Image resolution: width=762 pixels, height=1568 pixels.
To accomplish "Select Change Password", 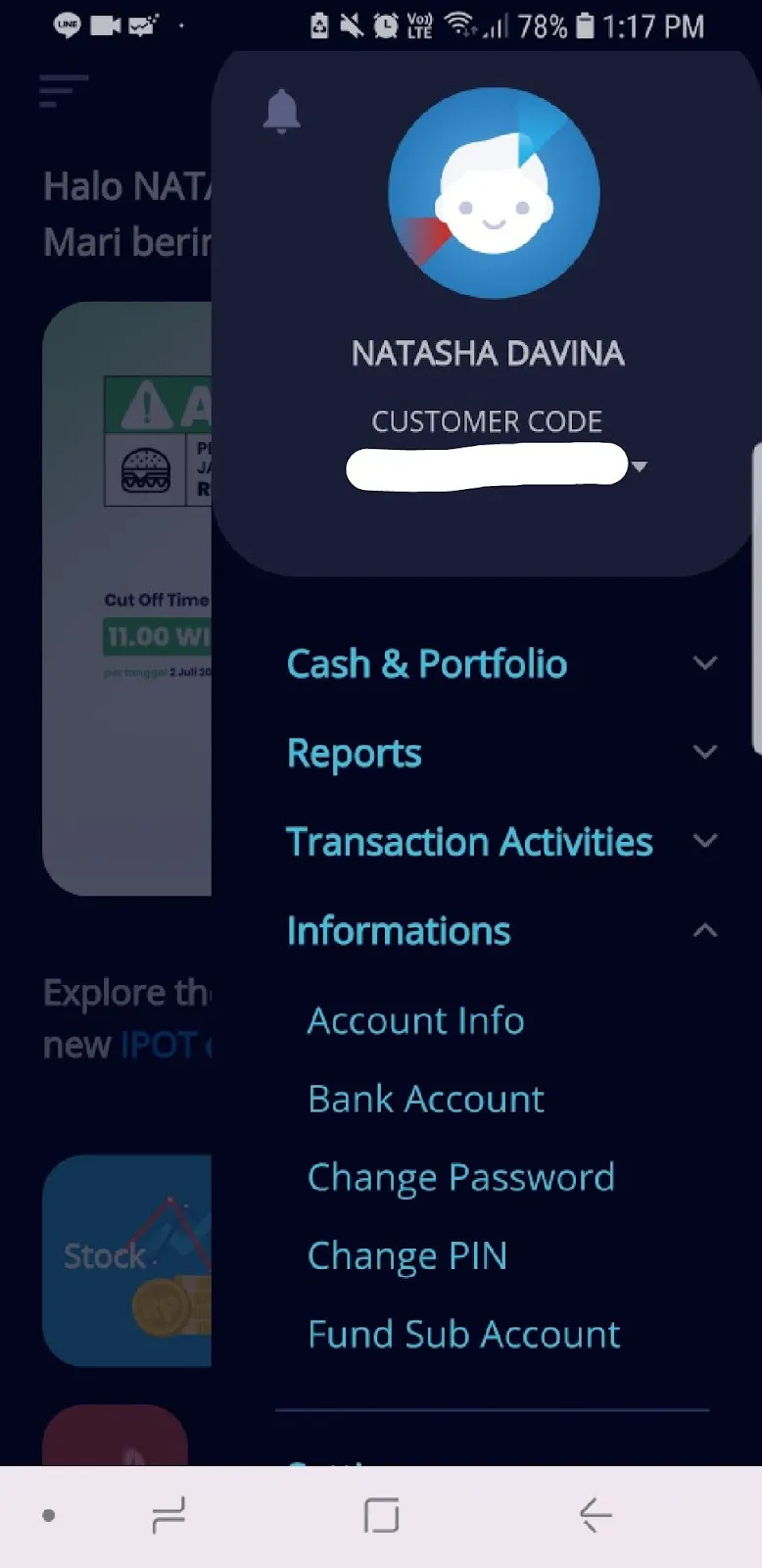I will tap(460, 1178).
